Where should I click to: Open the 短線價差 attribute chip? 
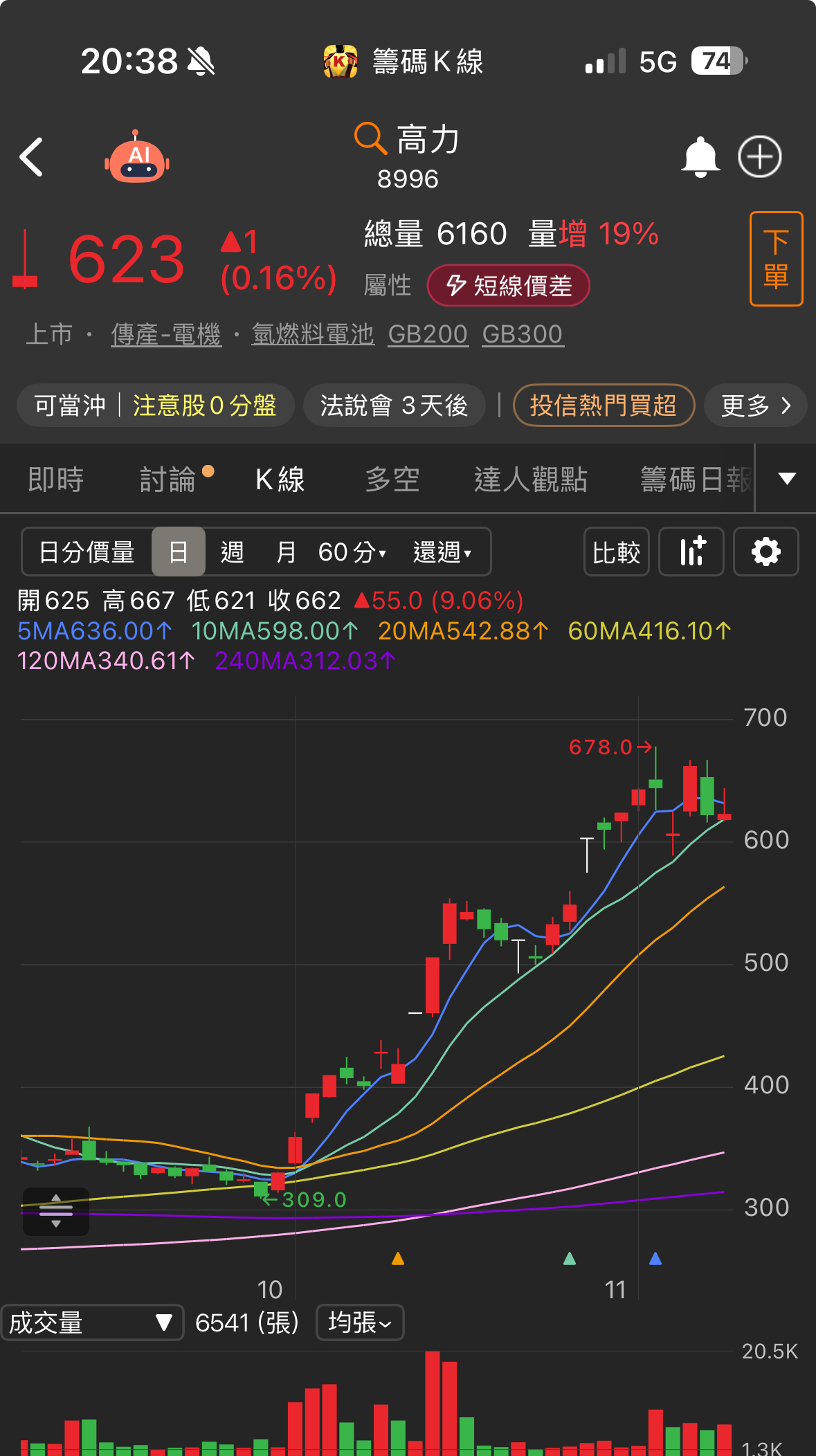point(509,285)
